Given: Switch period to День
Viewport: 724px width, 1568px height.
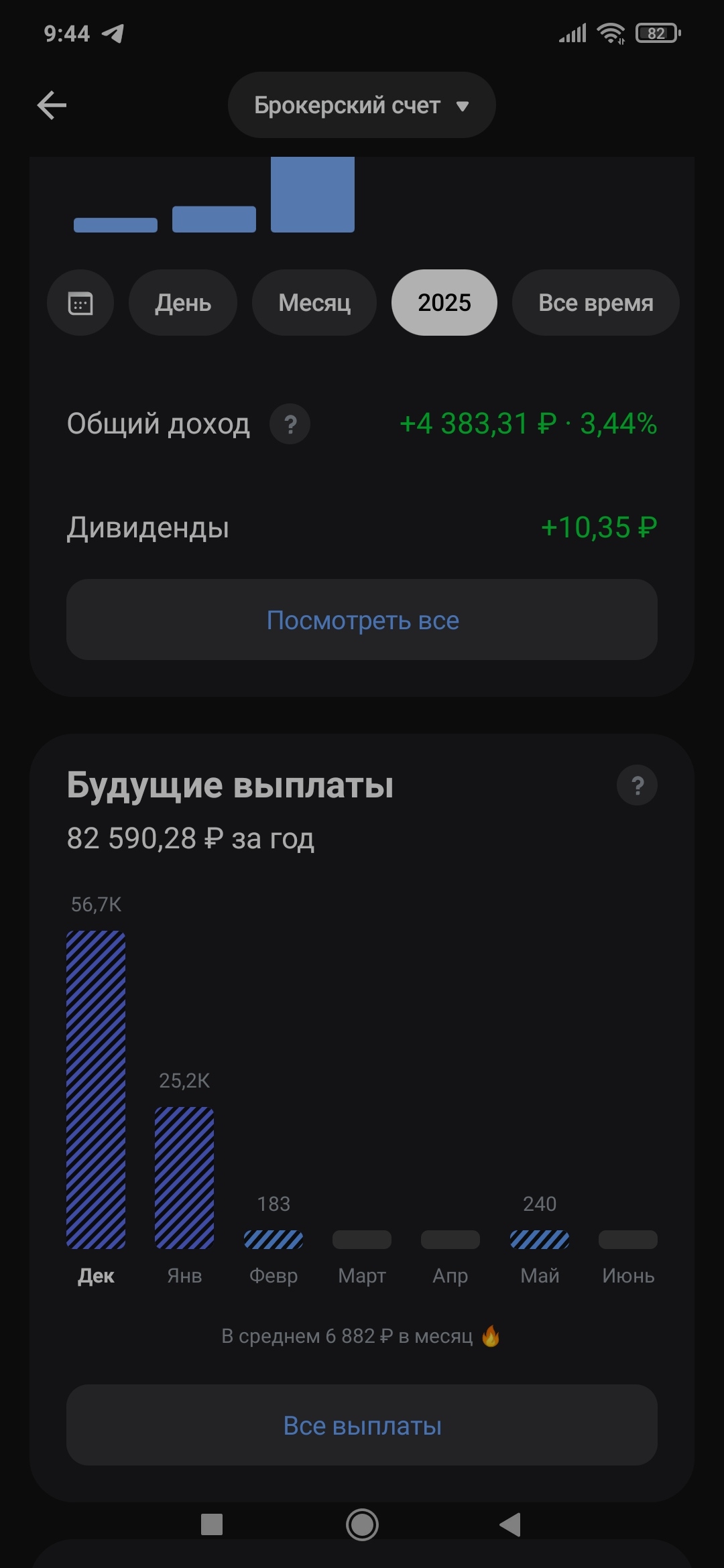Looking at the screenshot, I should 183,303.
